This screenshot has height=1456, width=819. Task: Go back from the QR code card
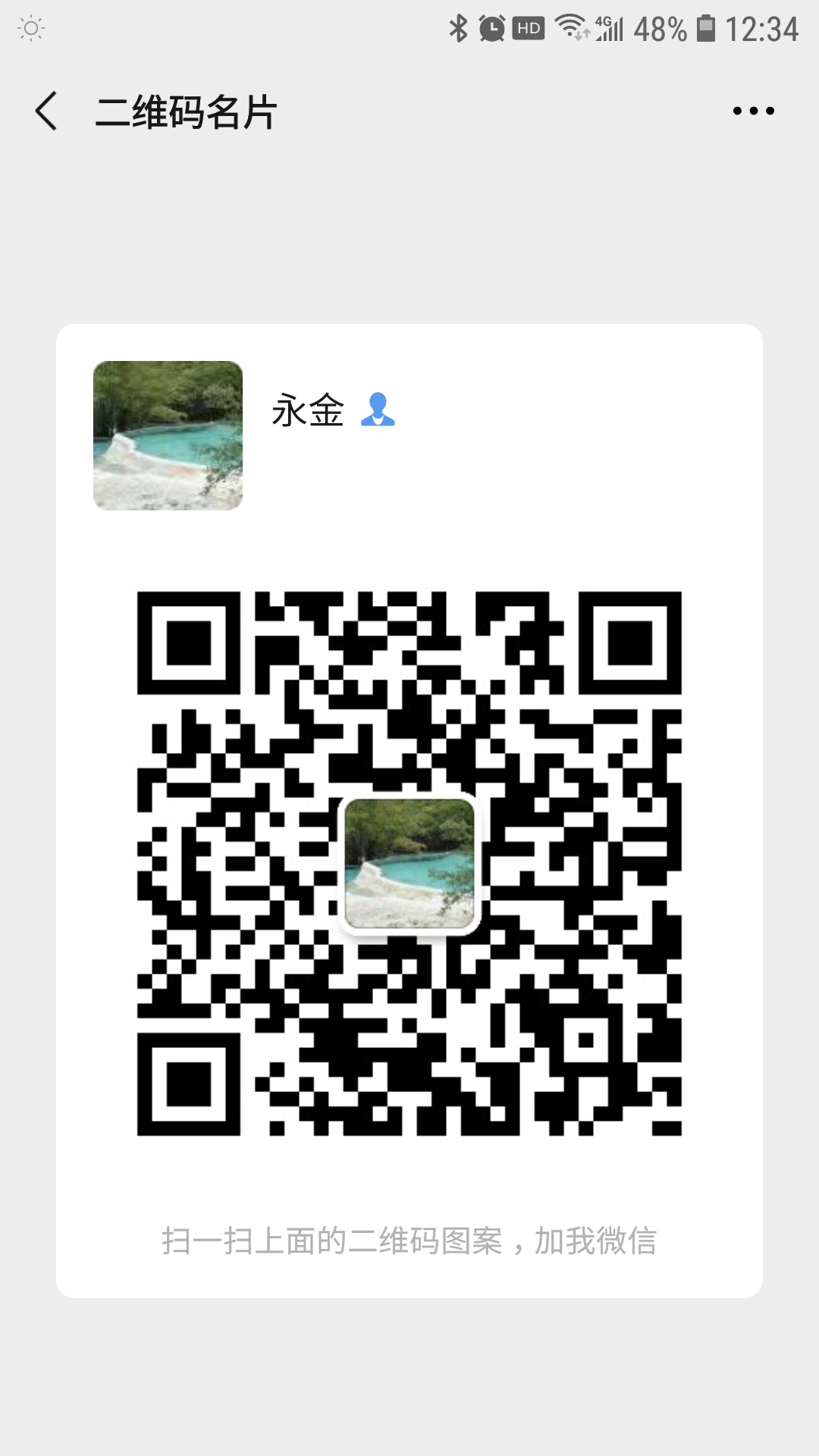point(46,111)
